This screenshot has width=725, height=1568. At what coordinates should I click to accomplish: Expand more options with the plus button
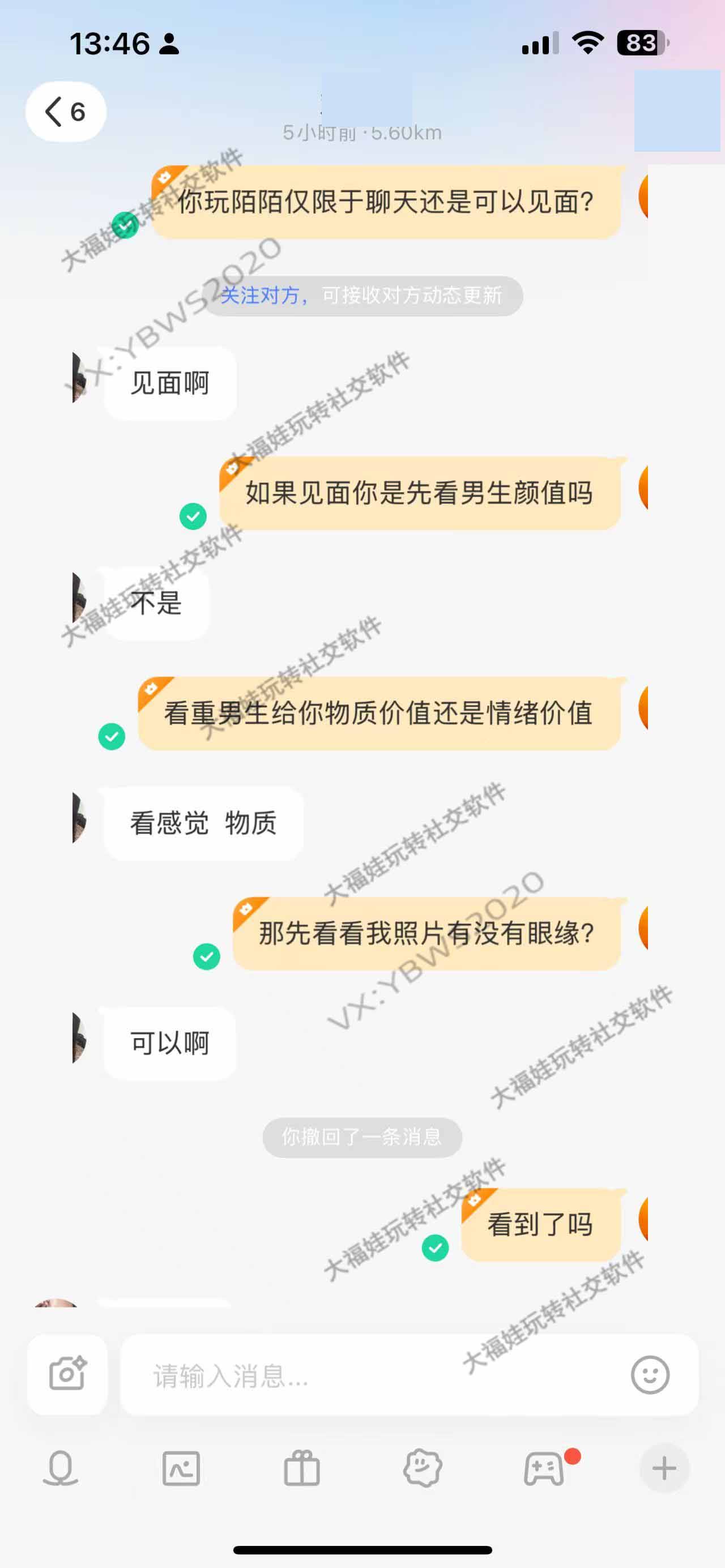point(664,1468)
